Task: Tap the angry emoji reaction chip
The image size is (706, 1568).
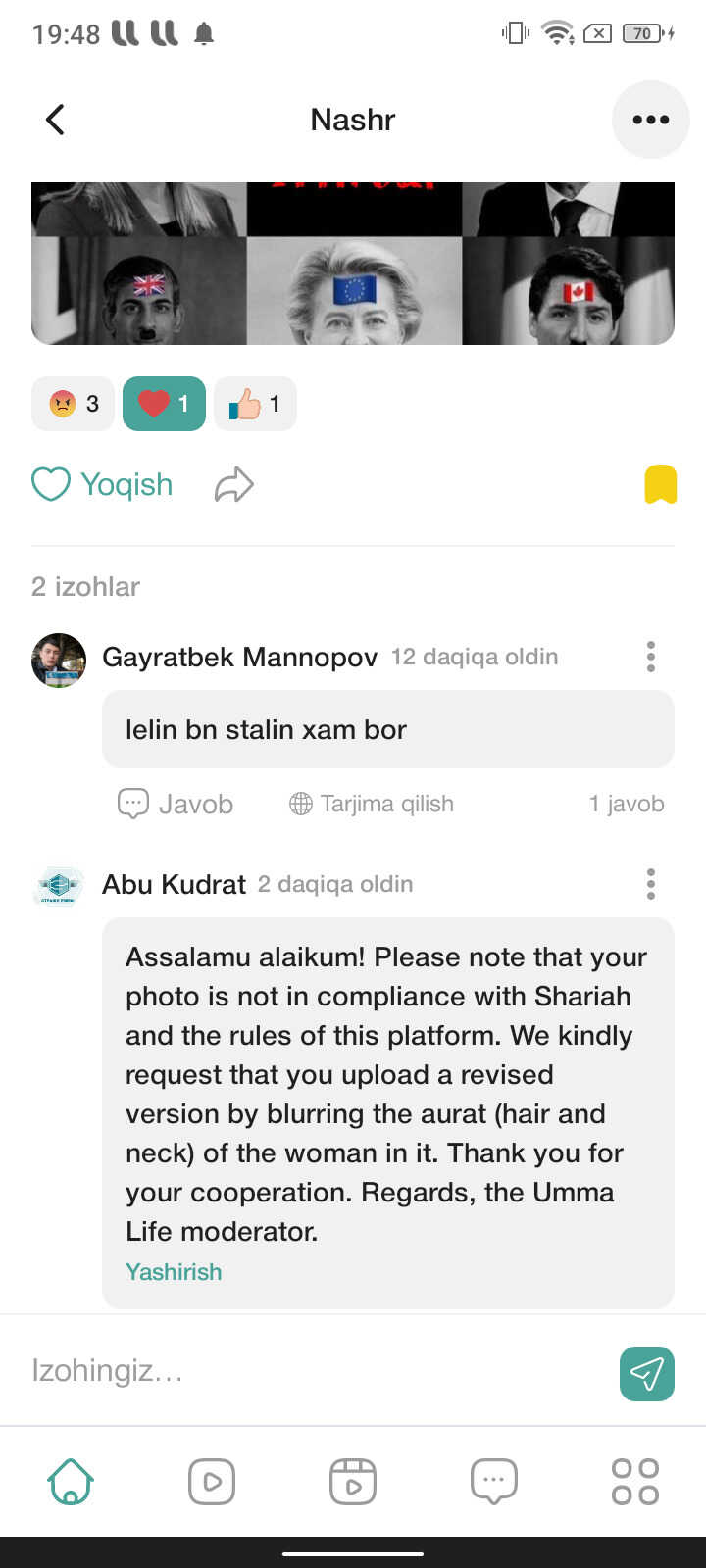Action: pos(74,404)
